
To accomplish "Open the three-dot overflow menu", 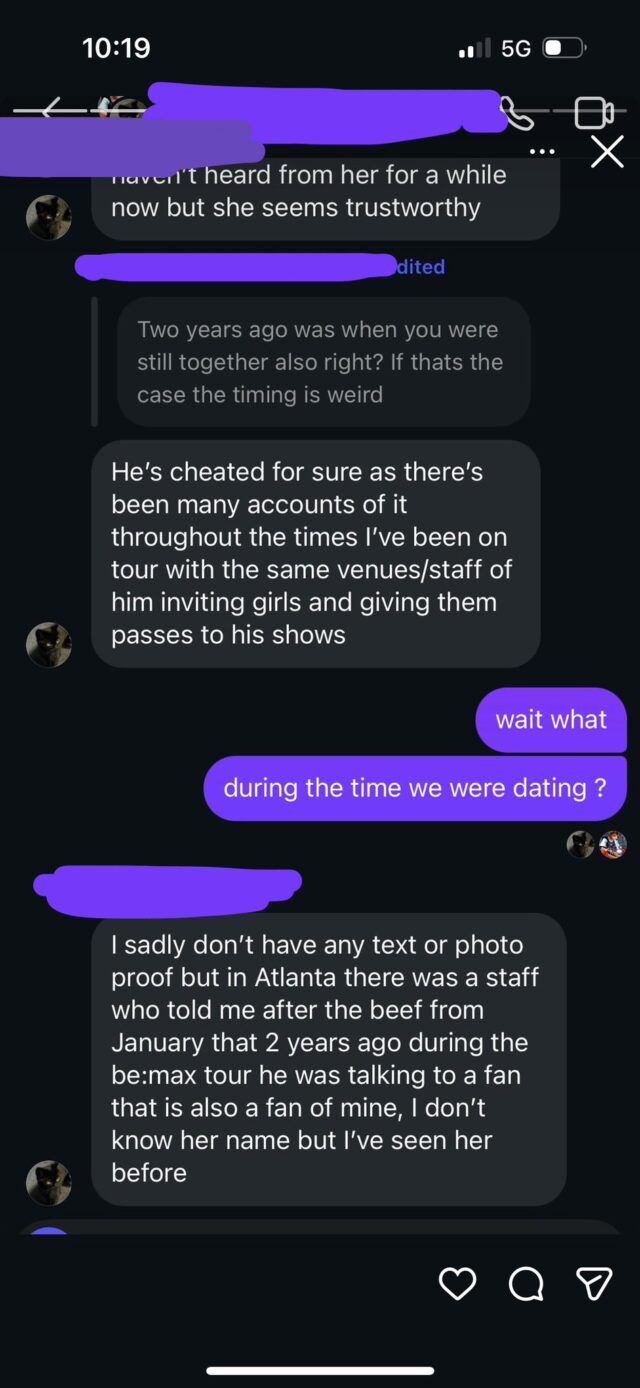I will [x=542, y=152].
